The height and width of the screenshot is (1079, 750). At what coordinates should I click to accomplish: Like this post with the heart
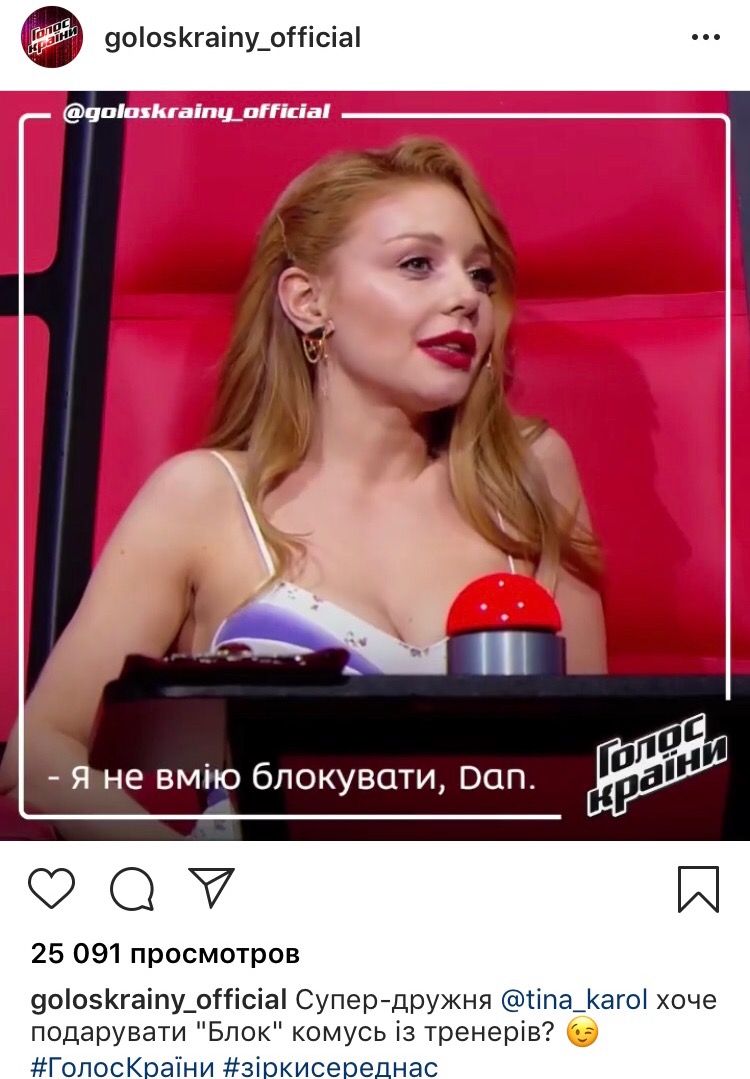(52, 888)
